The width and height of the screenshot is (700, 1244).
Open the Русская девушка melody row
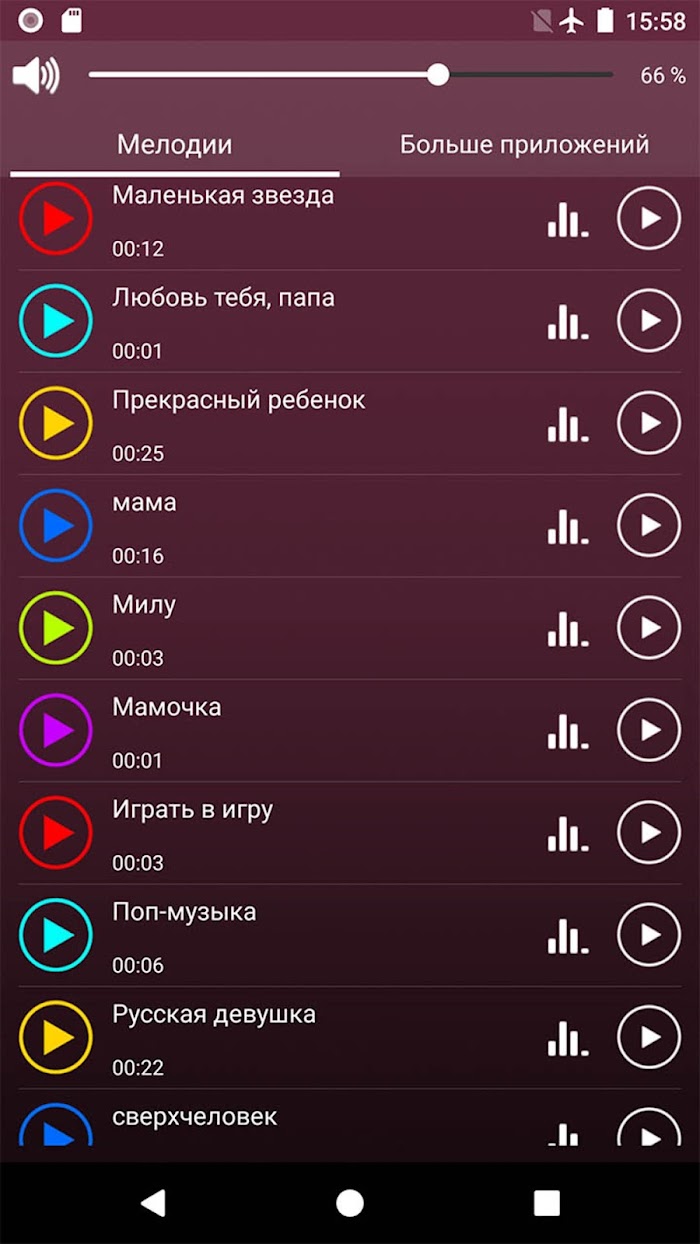click(350, 1038)
